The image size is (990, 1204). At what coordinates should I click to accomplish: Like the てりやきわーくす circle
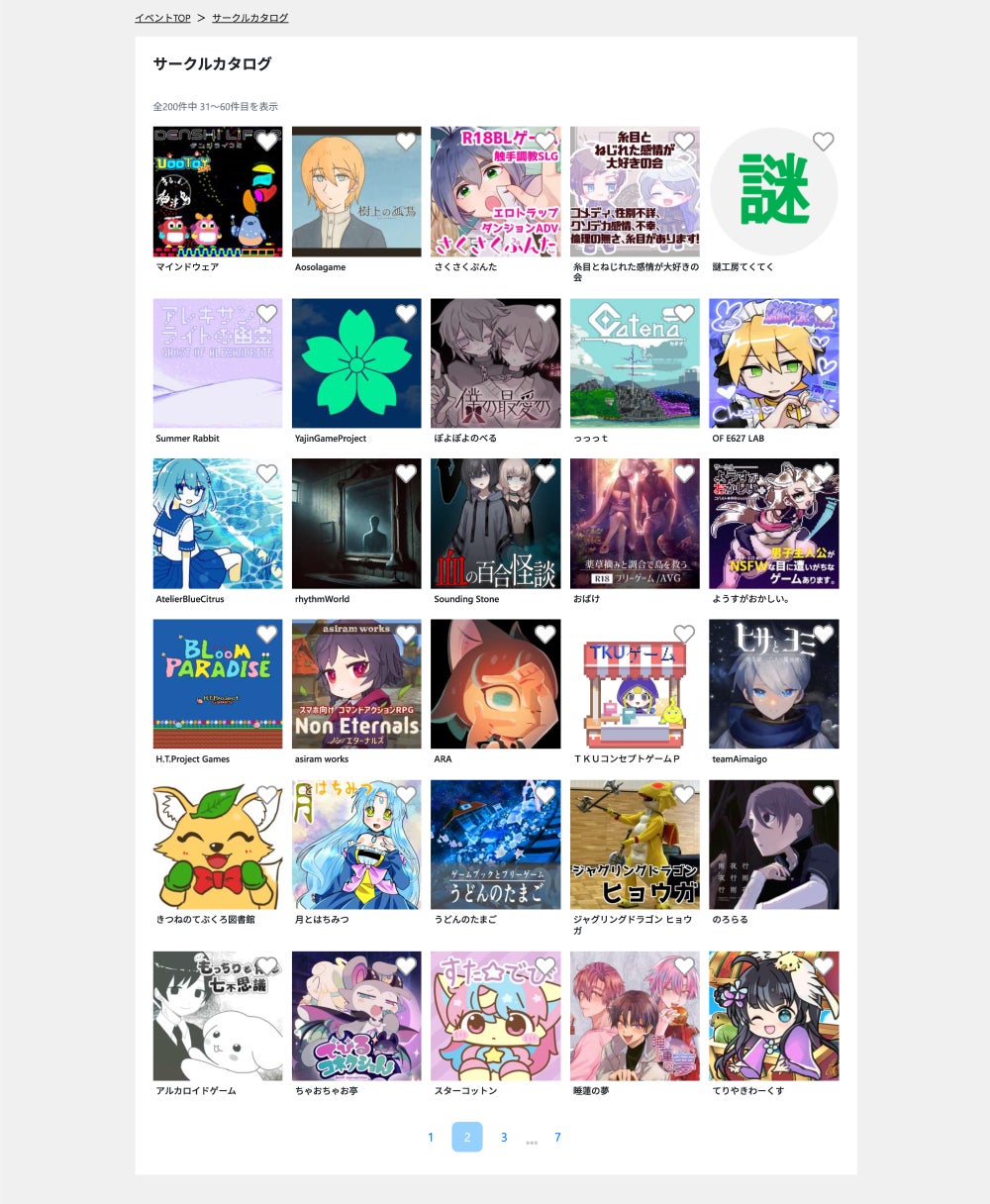pyautogui.click(x=823, y=966)
